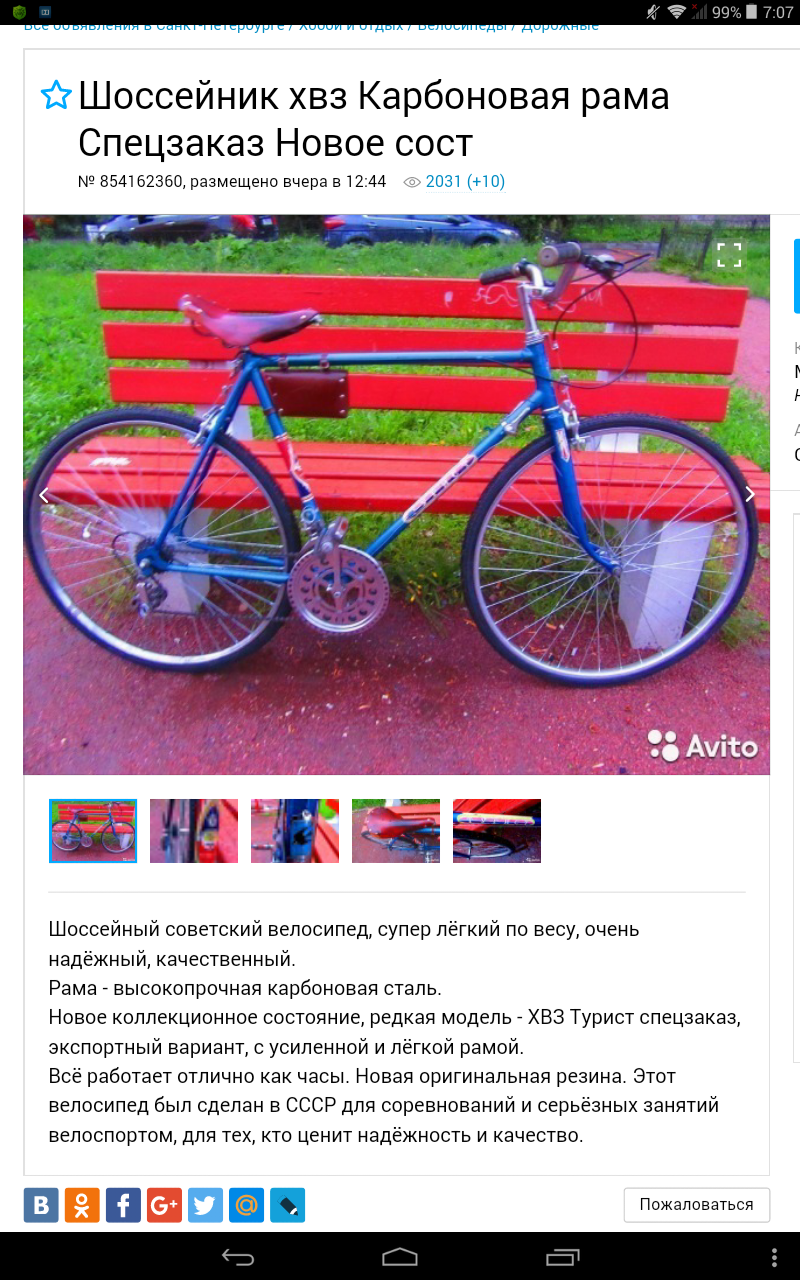The width and height of the screenshot is (800, 1280).
Task: Select the wheel close-up thumbnail
Action: coord(194,830)
